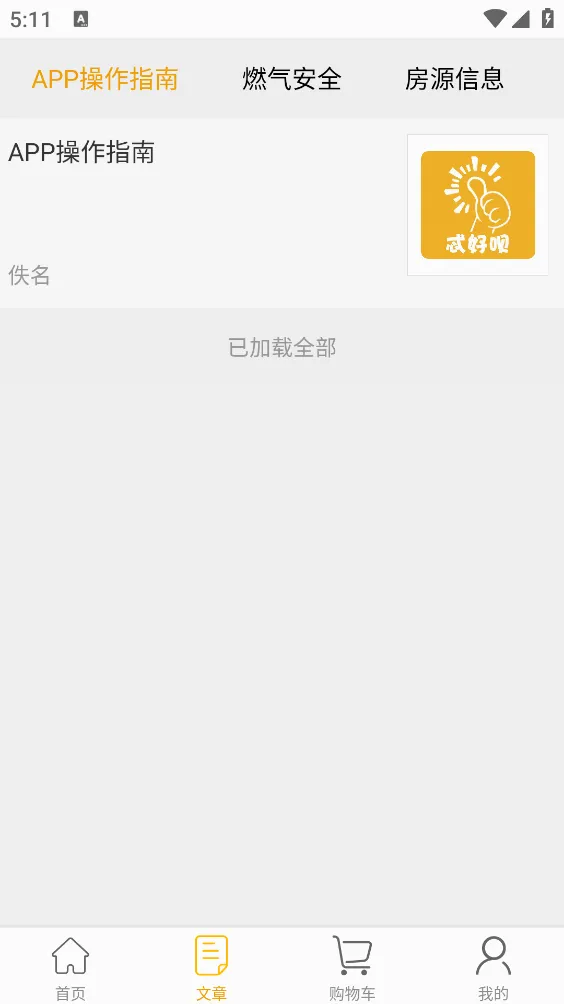The image size is (564, 1004).
Task: Open the APP操作指南 article by 佚名
Action: tap(282, 213)
